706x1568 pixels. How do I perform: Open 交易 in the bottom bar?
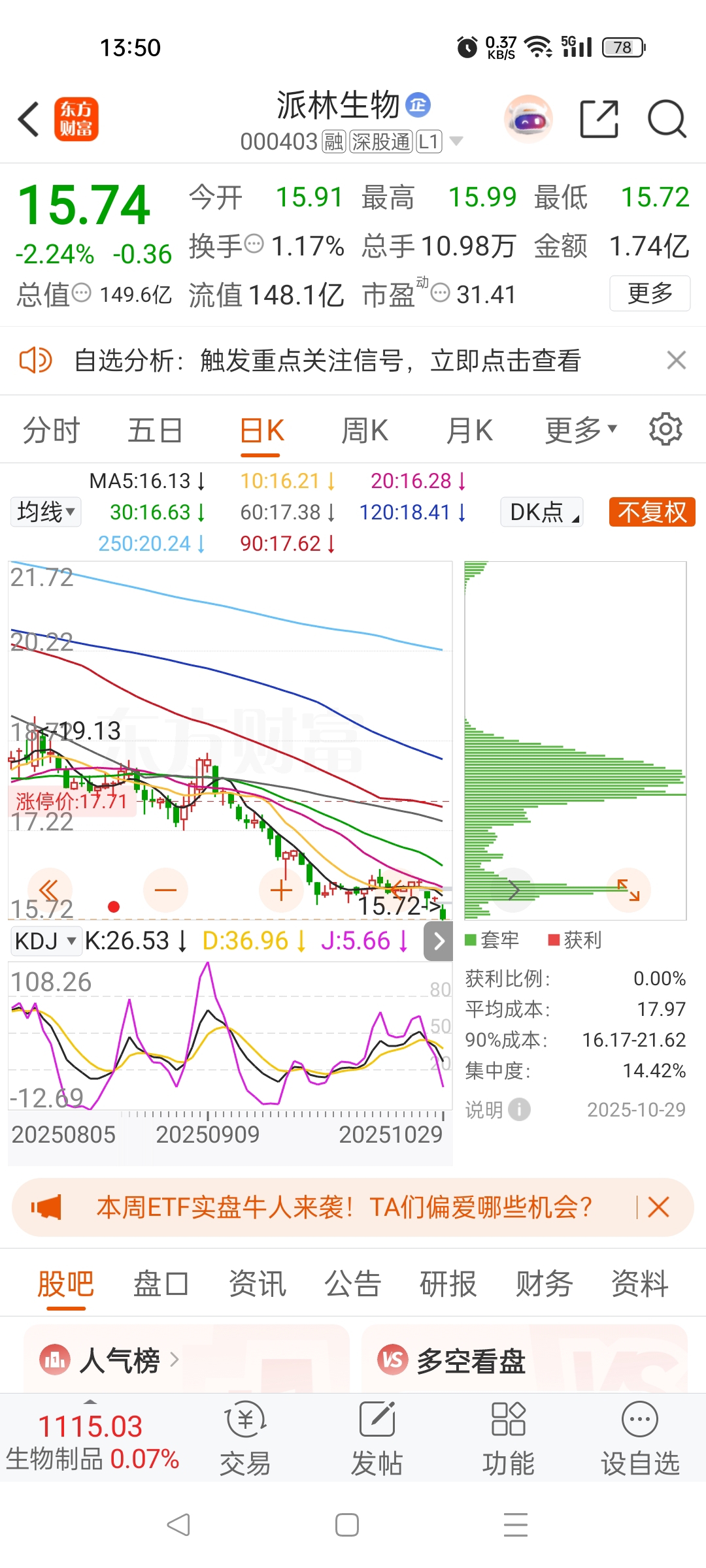coord(245,1439)
